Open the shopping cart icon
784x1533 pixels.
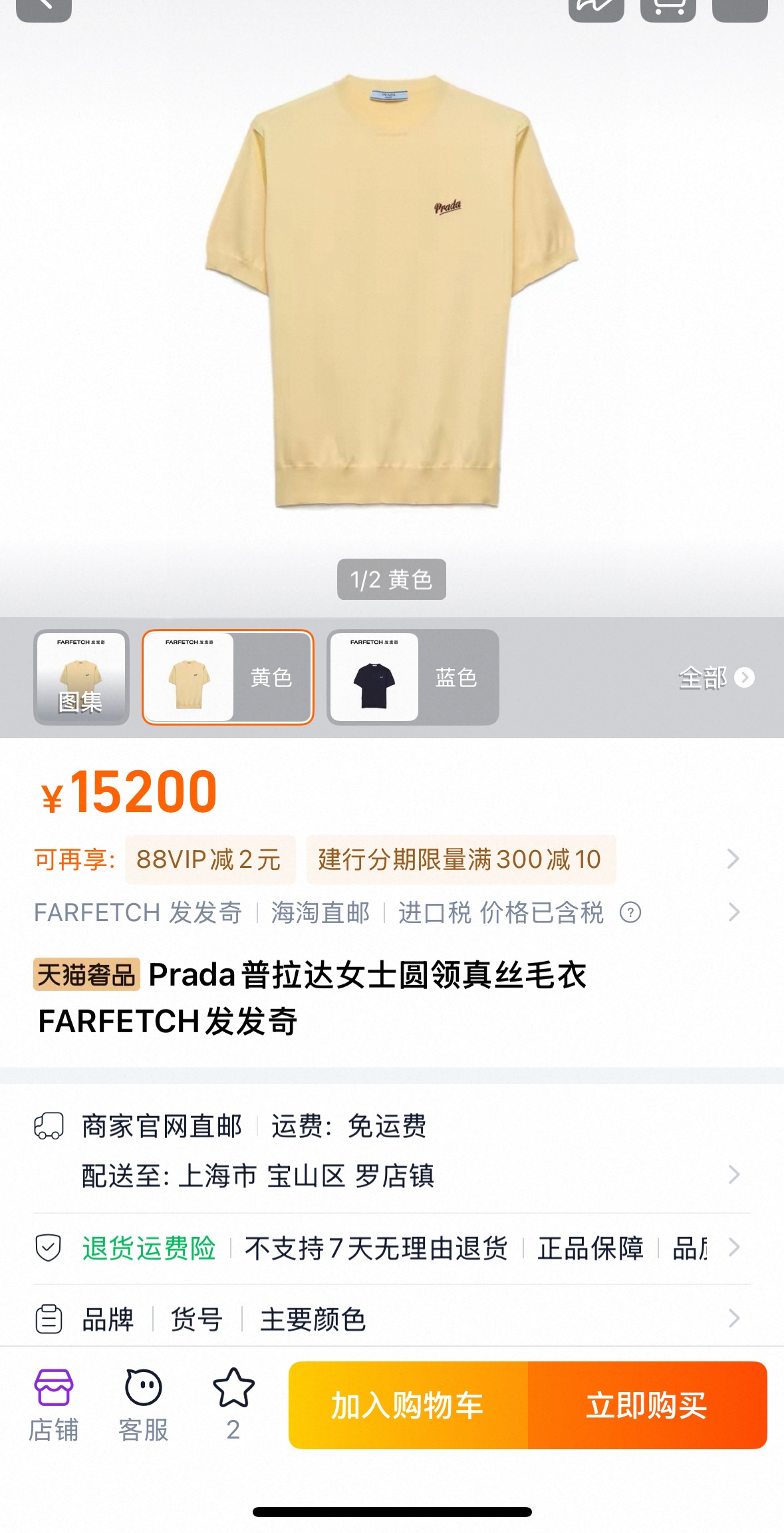[x=668, y=8]
